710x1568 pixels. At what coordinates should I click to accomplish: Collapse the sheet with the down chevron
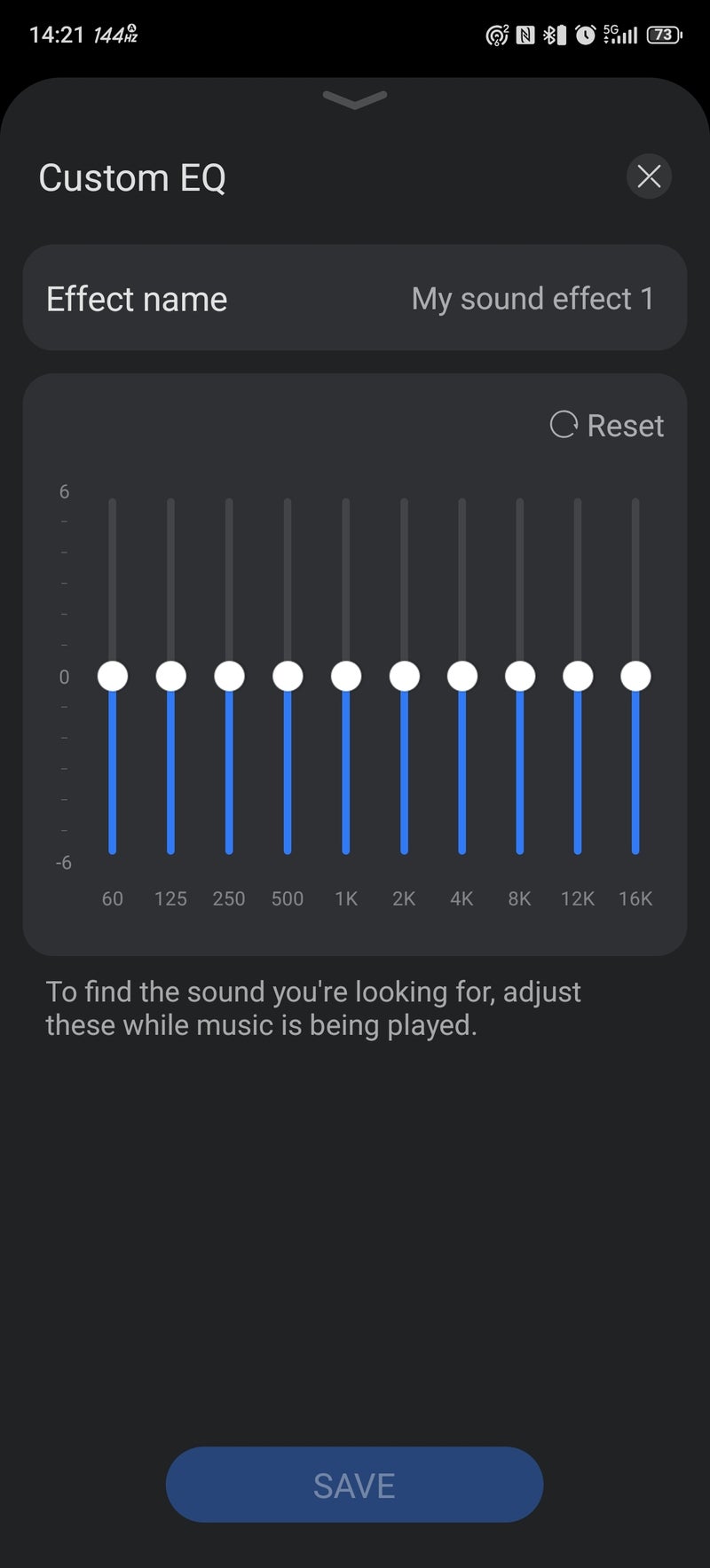click(355, 100)
